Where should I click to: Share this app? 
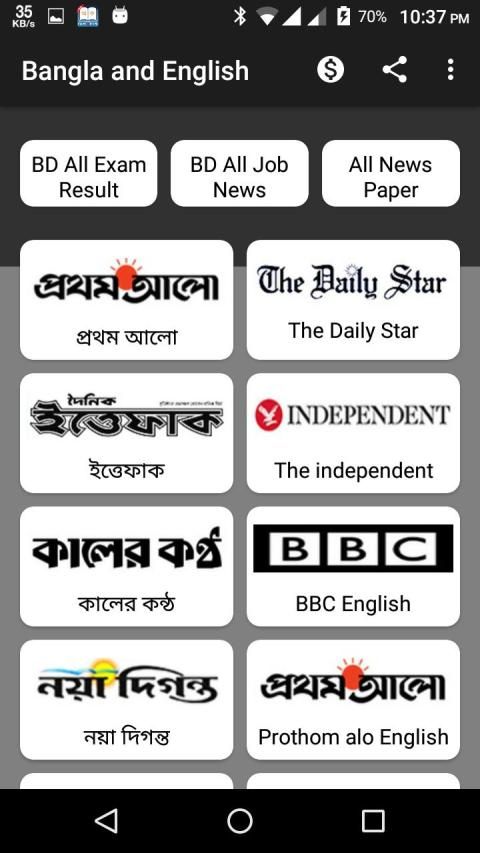point(395,70)
